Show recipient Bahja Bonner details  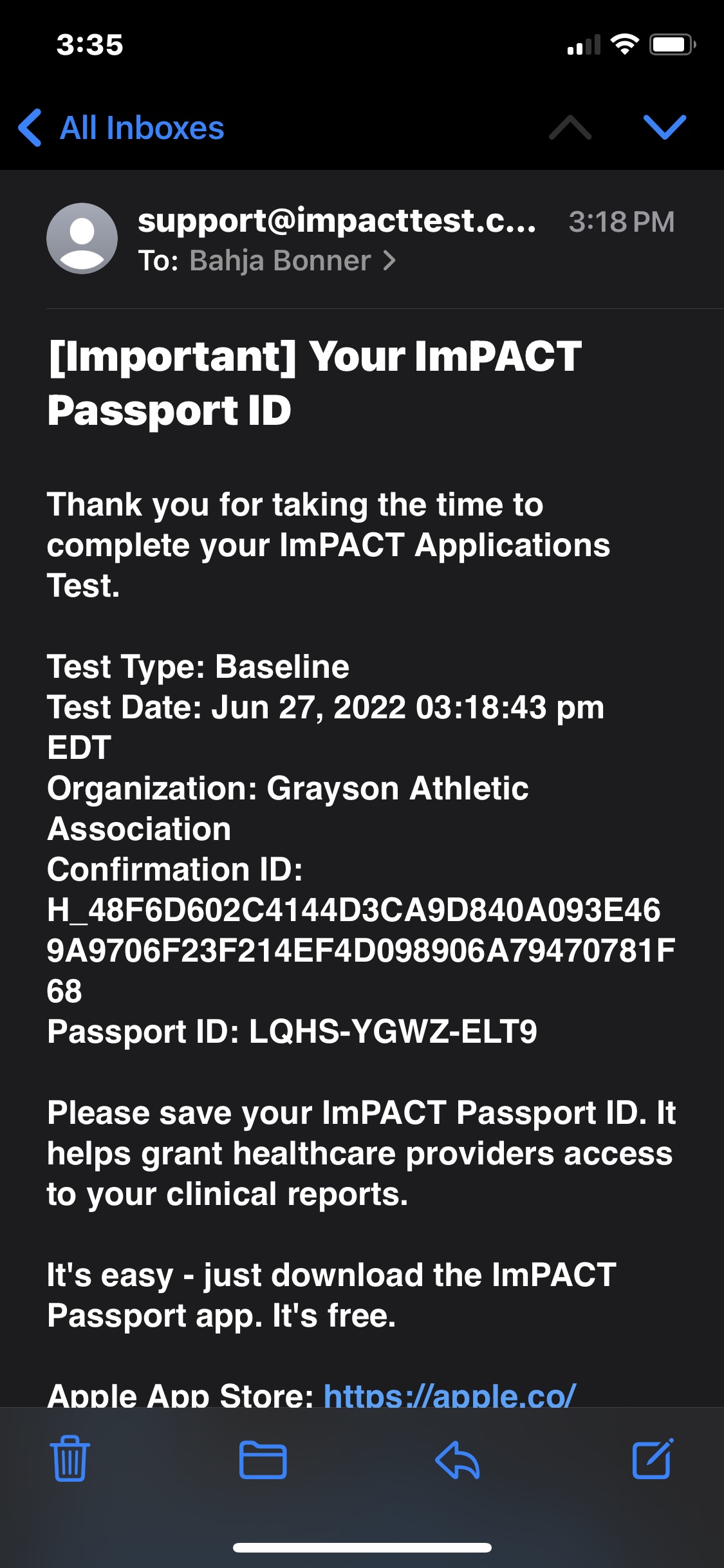tap(293, 261)
